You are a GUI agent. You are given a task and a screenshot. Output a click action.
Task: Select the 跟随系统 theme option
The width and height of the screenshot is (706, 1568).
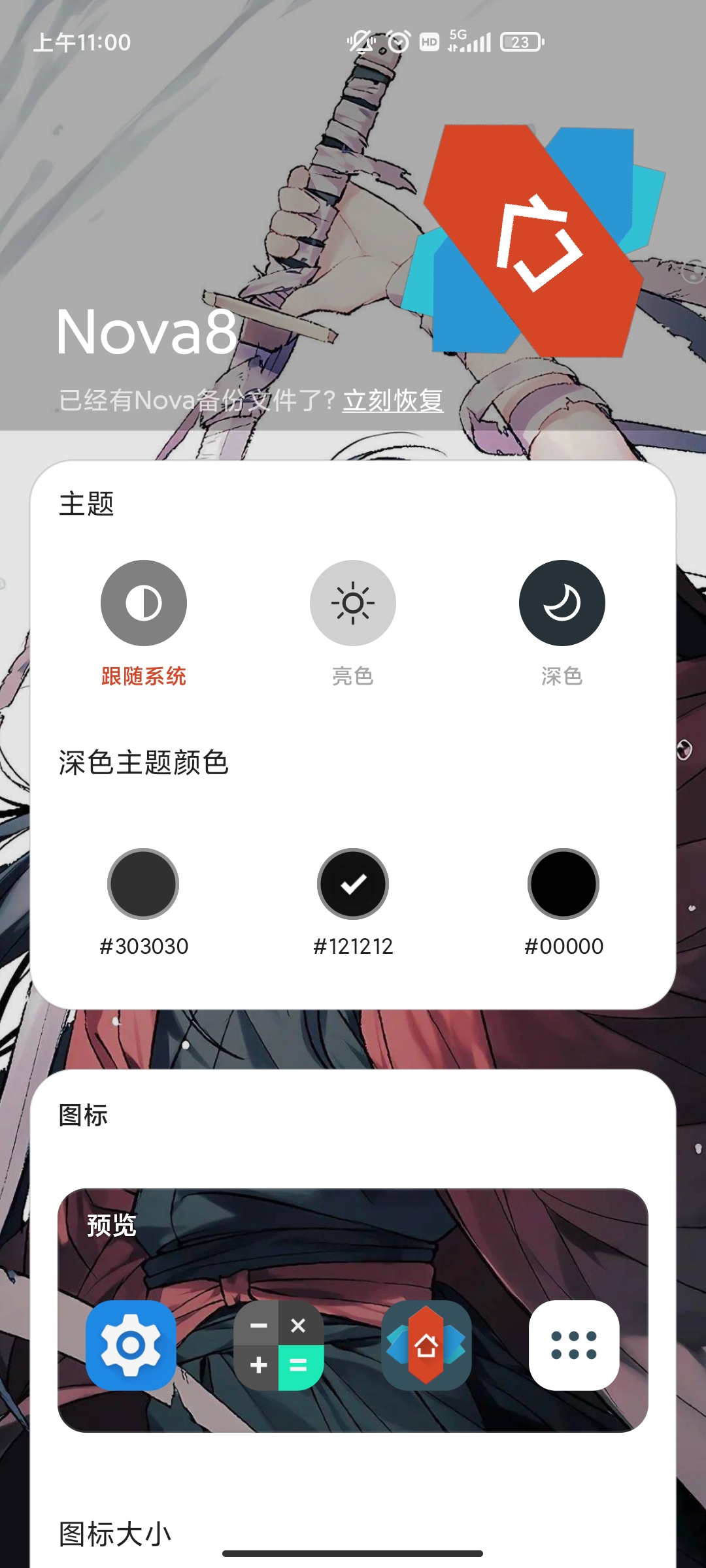[x=144, y=603]
